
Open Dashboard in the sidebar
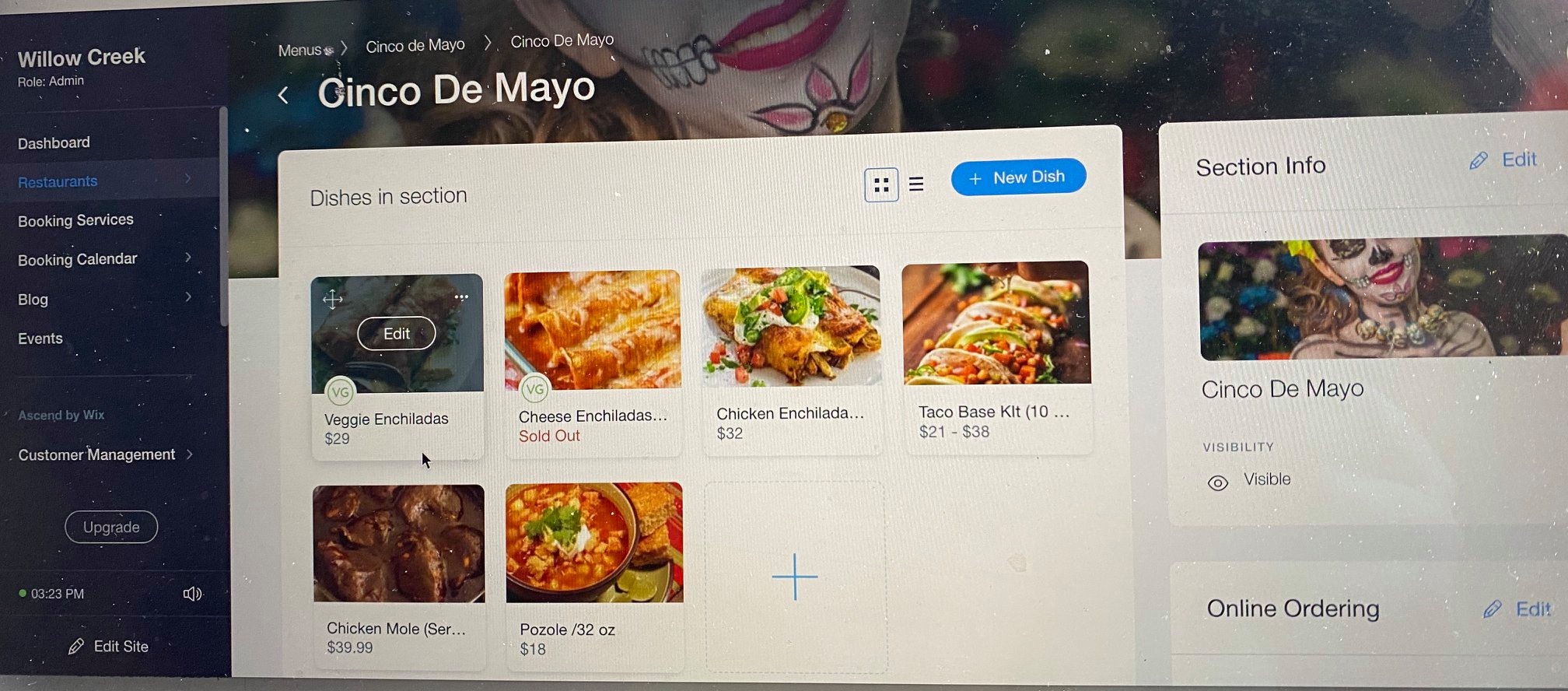pyautogui.click(x=54, y=143)
